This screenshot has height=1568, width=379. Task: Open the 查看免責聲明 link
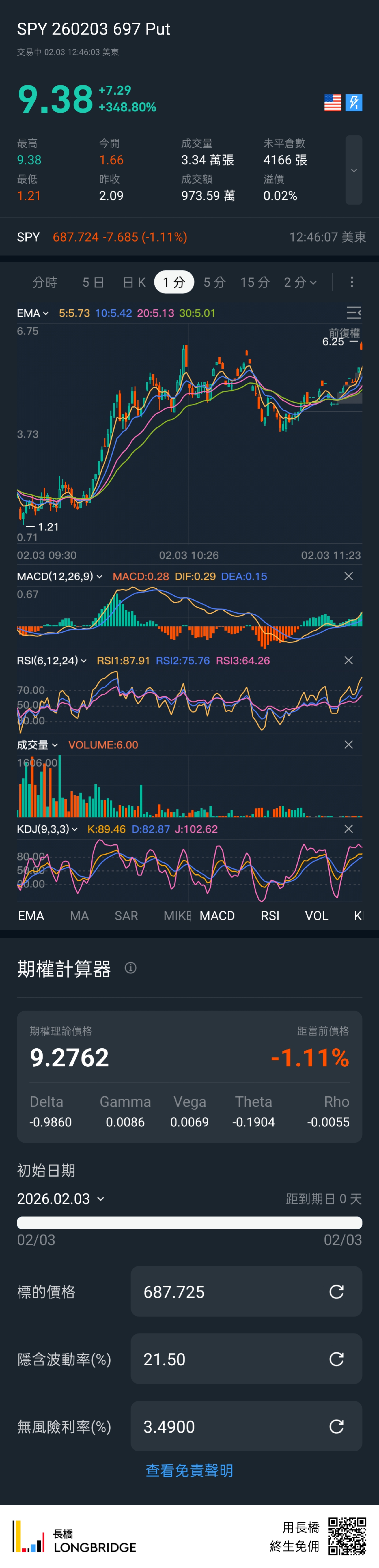pos(189,1471)
